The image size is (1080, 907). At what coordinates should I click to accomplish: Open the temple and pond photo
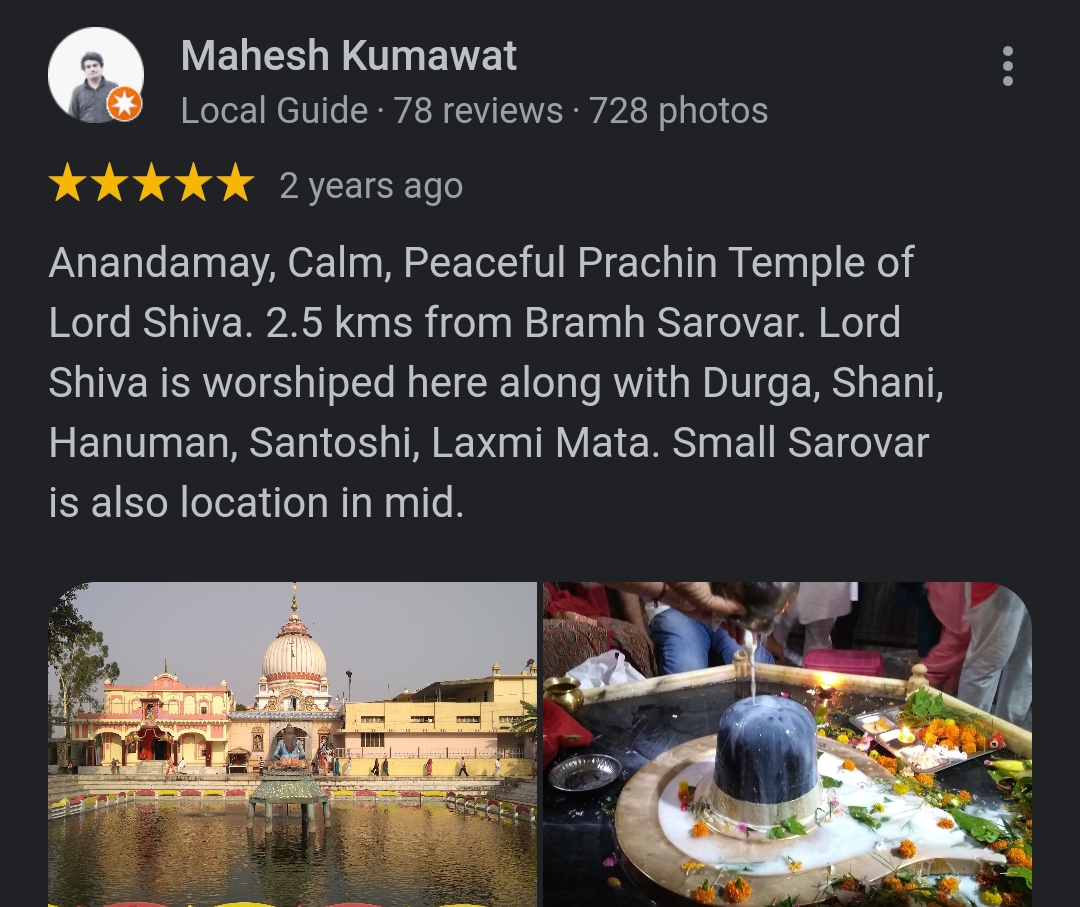[292, 744]
